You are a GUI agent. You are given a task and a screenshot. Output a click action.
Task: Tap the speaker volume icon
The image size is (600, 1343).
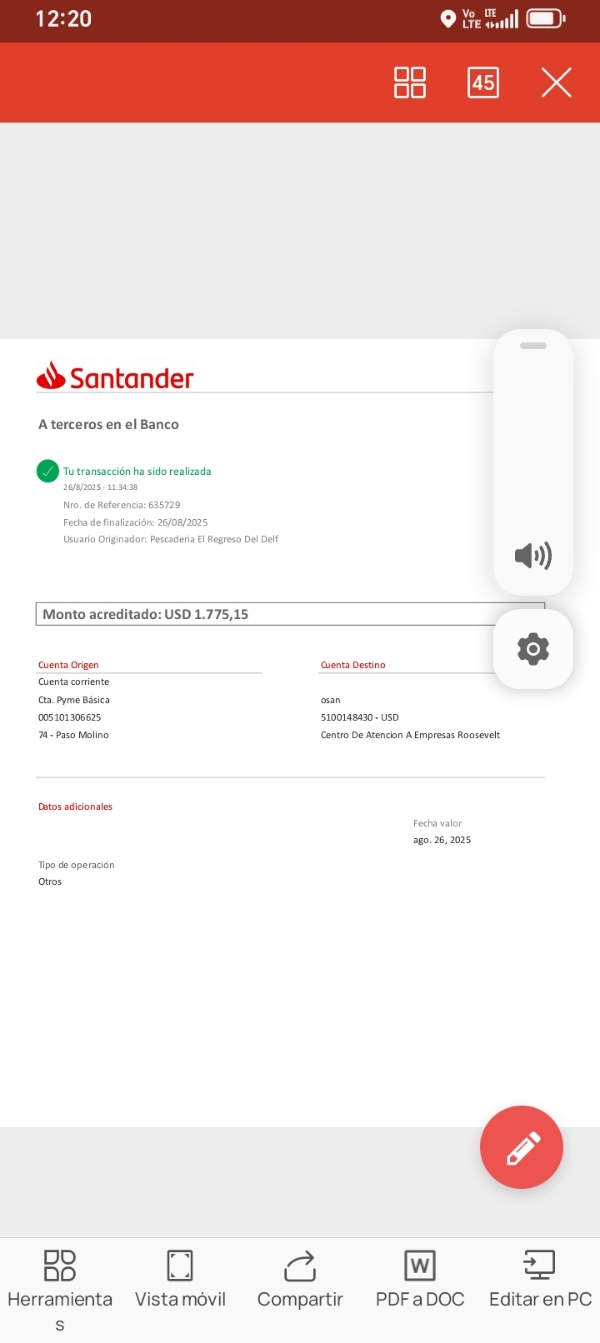point(533,556)
